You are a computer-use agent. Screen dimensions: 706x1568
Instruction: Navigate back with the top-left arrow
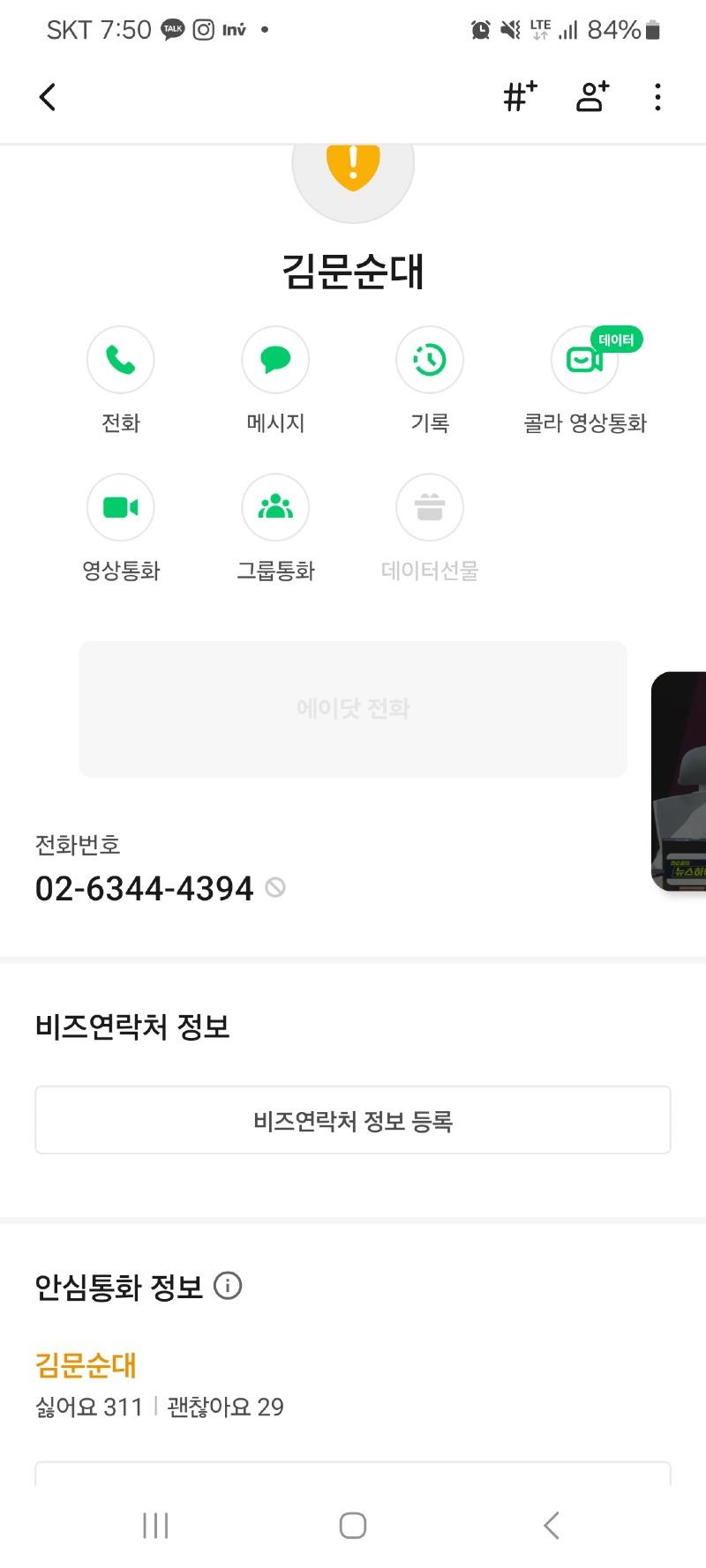tap(47, 98)
